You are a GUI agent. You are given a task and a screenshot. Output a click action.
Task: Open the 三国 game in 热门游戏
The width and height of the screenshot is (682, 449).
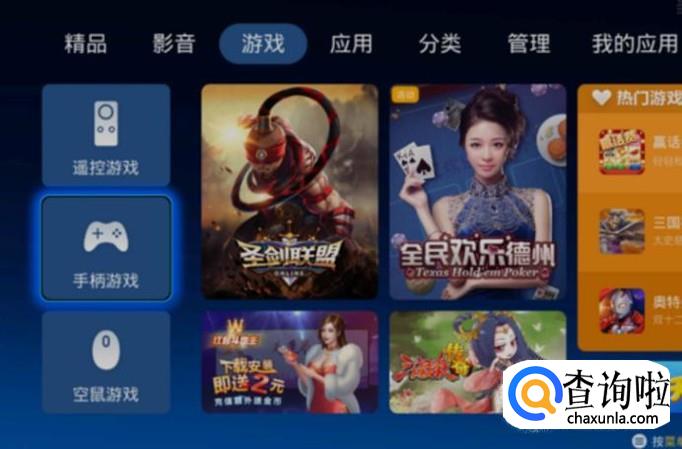[640, 231]
